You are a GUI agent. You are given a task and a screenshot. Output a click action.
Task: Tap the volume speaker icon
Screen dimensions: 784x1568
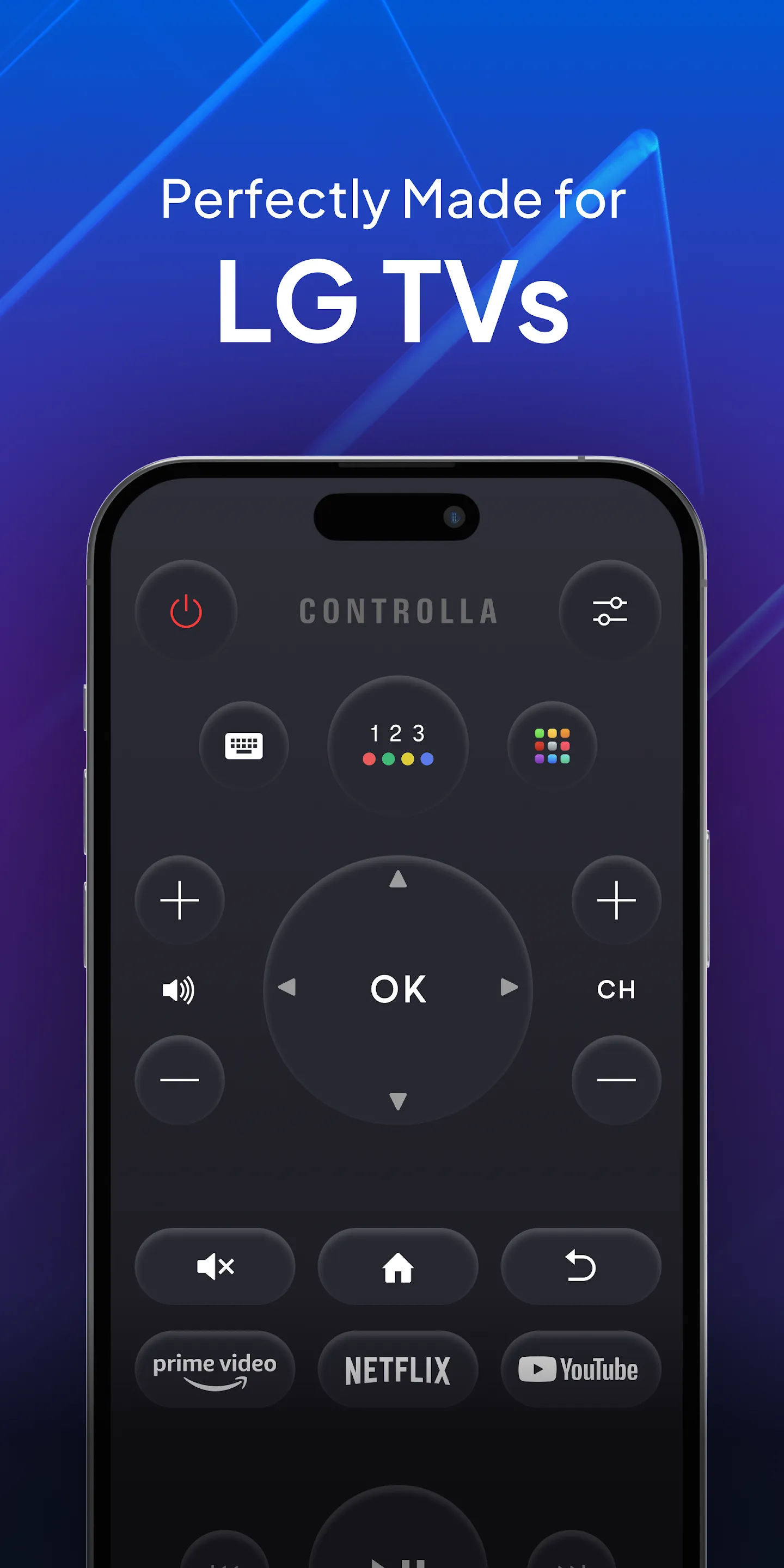[x=179, y=988]
